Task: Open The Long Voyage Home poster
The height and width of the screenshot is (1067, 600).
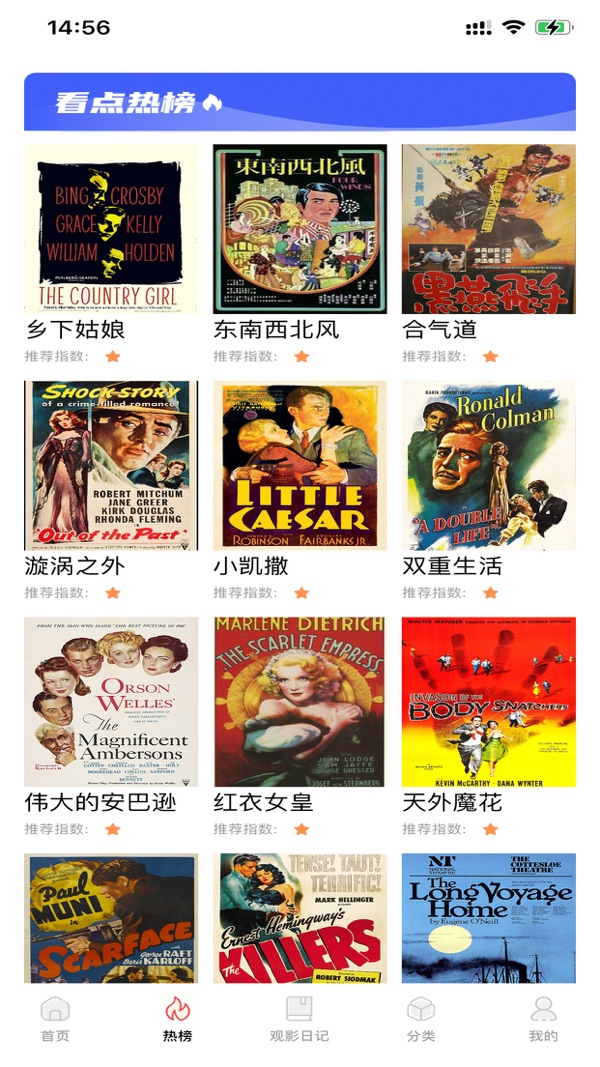Action: coord(489,918)
